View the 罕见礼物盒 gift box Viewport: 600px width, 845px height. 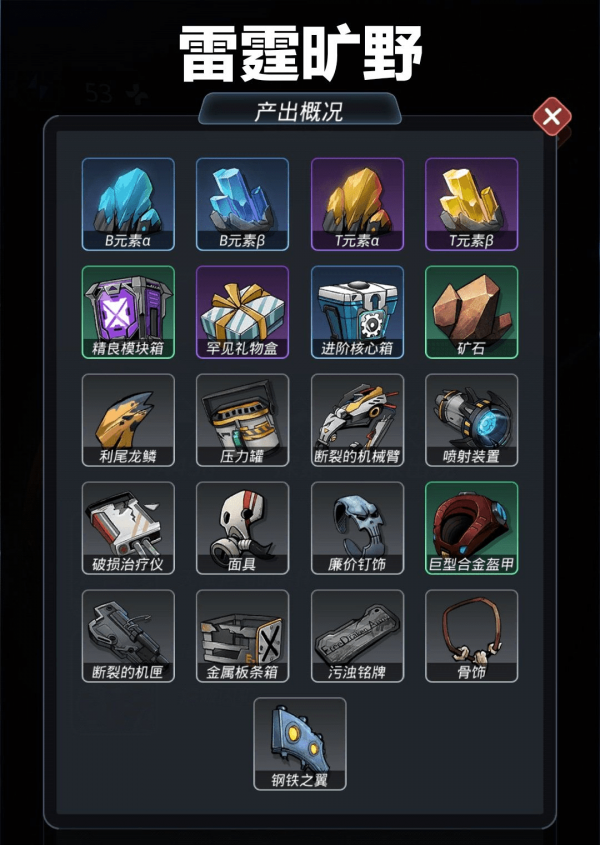coord(242,312)
